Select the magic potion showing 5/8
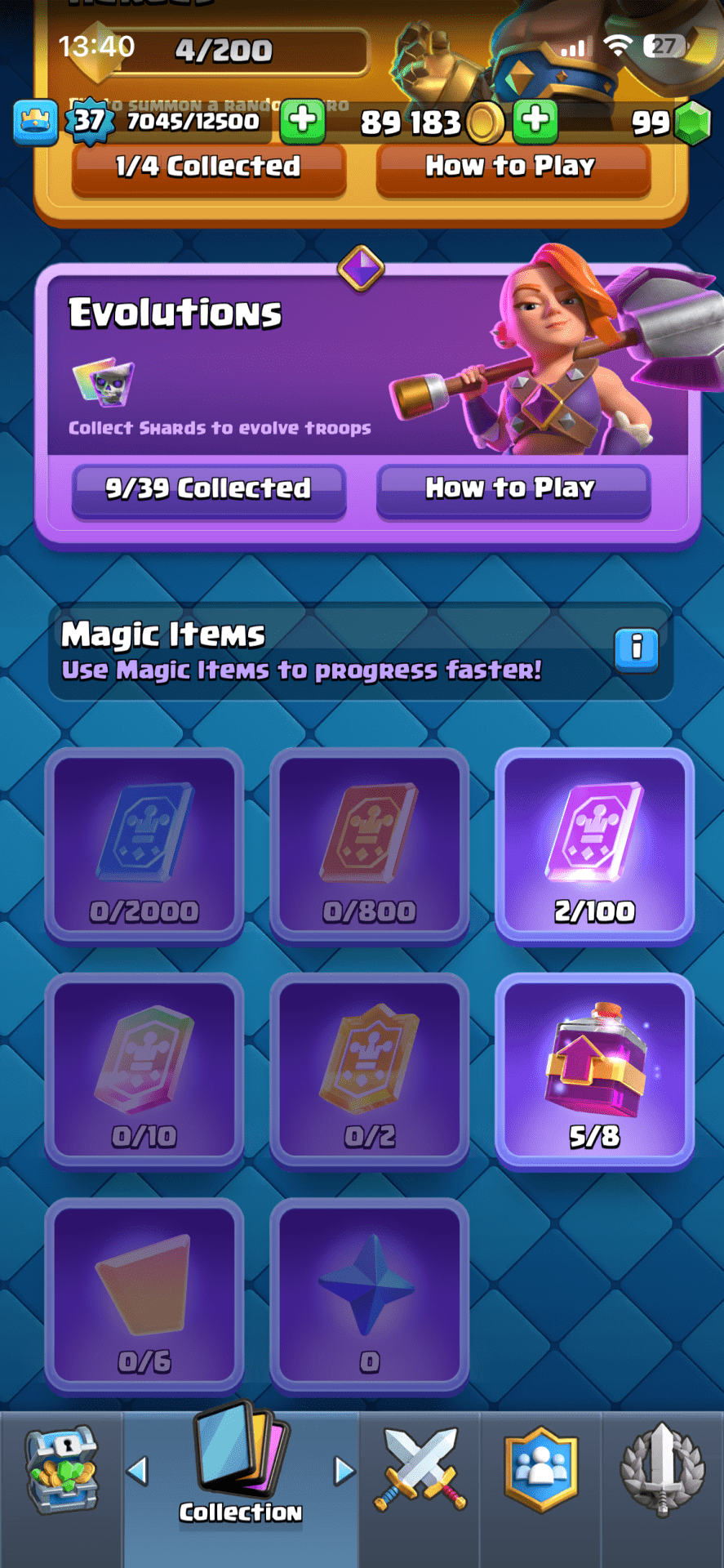The height and width of the screenshot is (1568, 724). point(594,1071)
